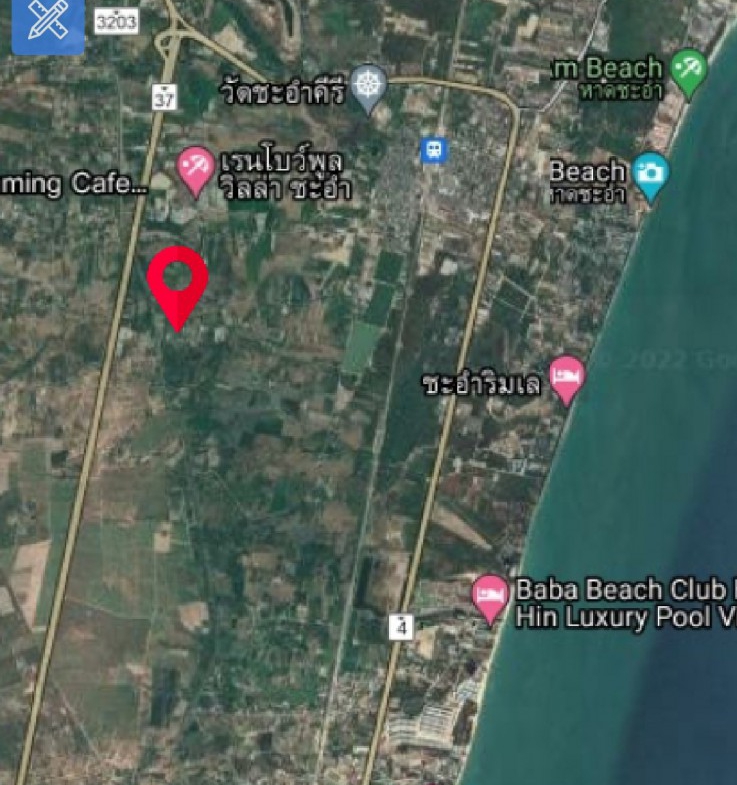Select the เรนโบว์พูลวิลล่า ชะอำ marker

194,168
